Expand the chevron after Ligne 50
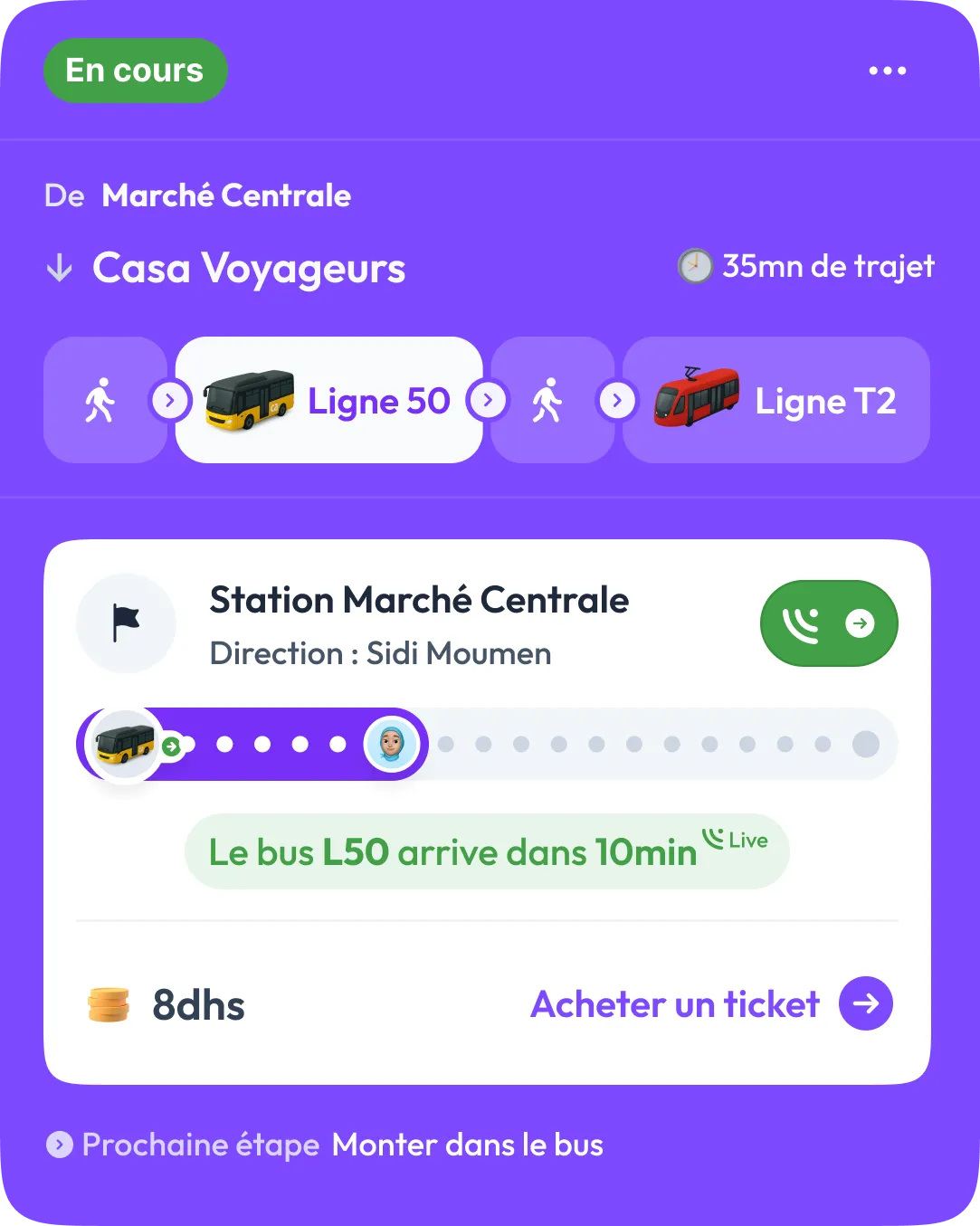Image resolution: width=980 pixels, height=1226 pixels. (488, 399)
